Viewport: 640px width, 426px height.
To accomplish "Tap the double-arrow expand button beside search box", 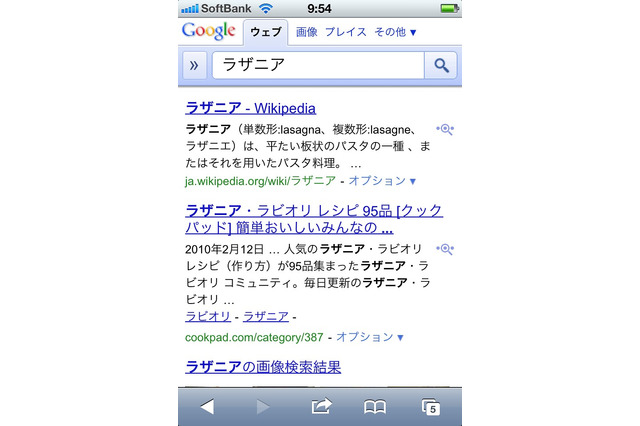I will point(194,66).
